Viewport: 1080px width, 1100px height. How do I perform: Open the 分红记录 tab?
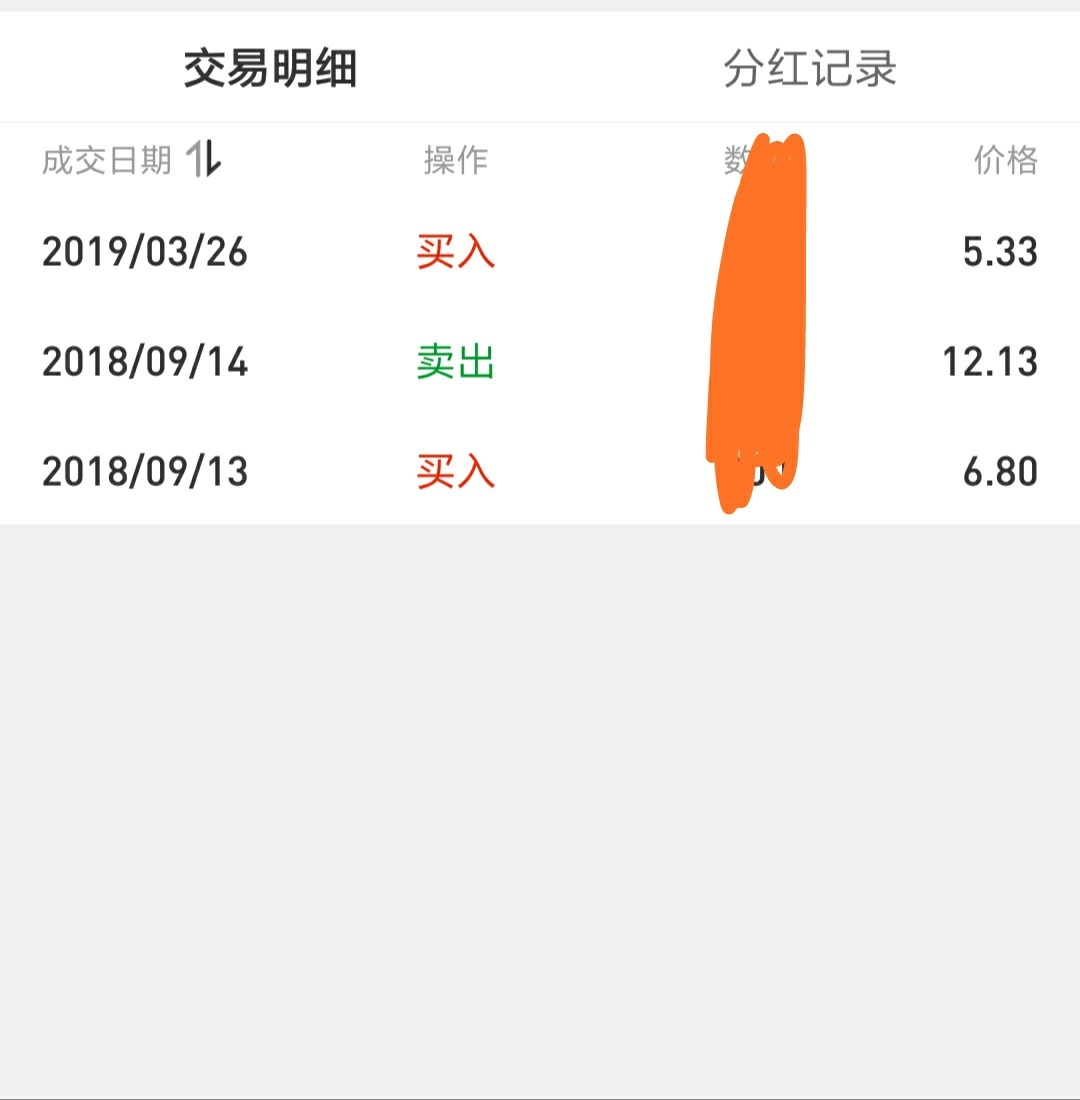[810, 70]
